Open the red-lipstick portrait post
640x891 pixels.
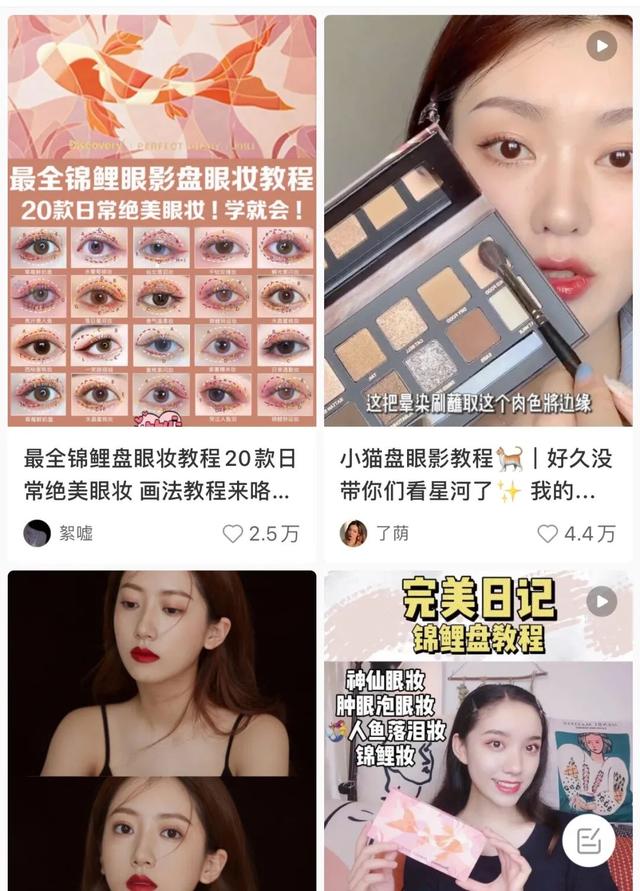point(162,730)
